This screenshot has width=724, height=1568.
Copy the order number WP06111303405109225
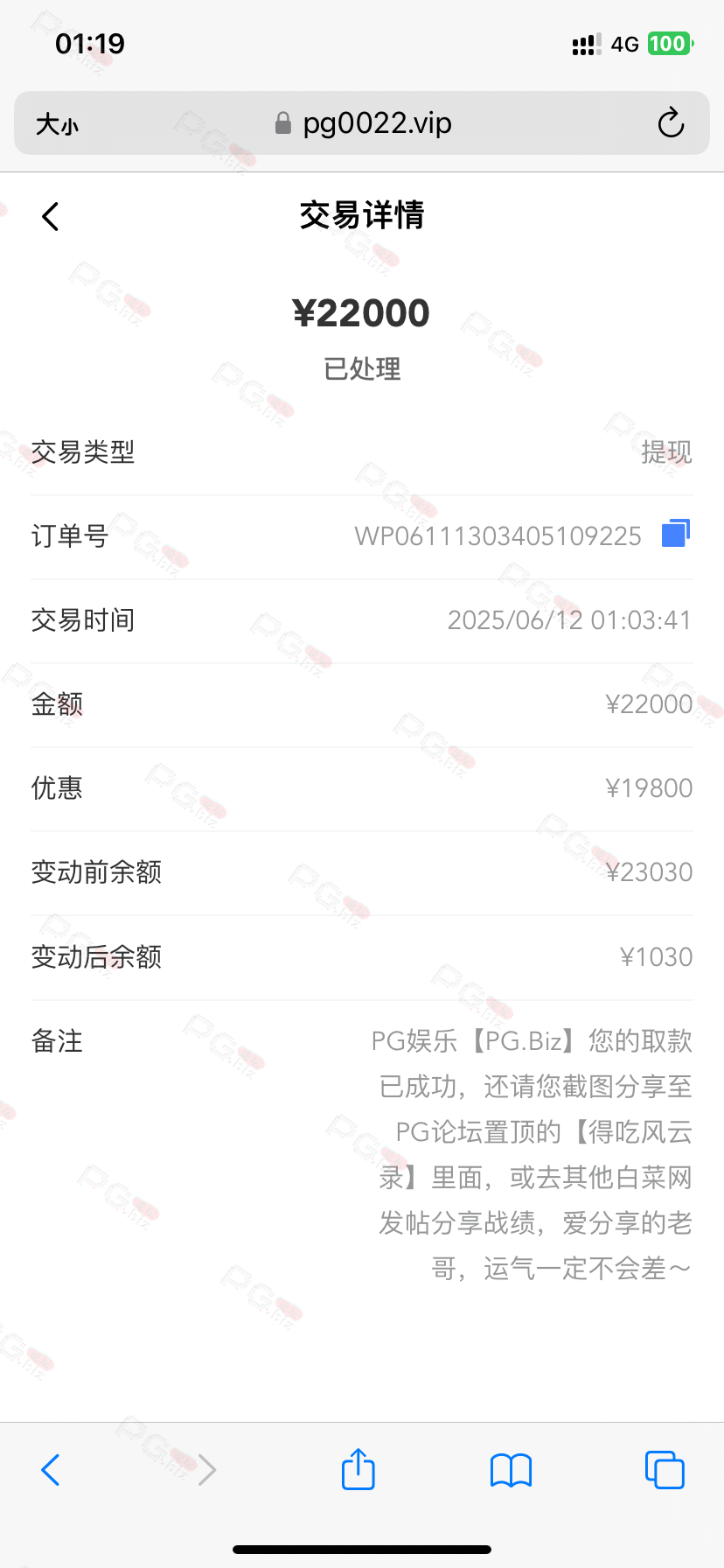(675, 533)
